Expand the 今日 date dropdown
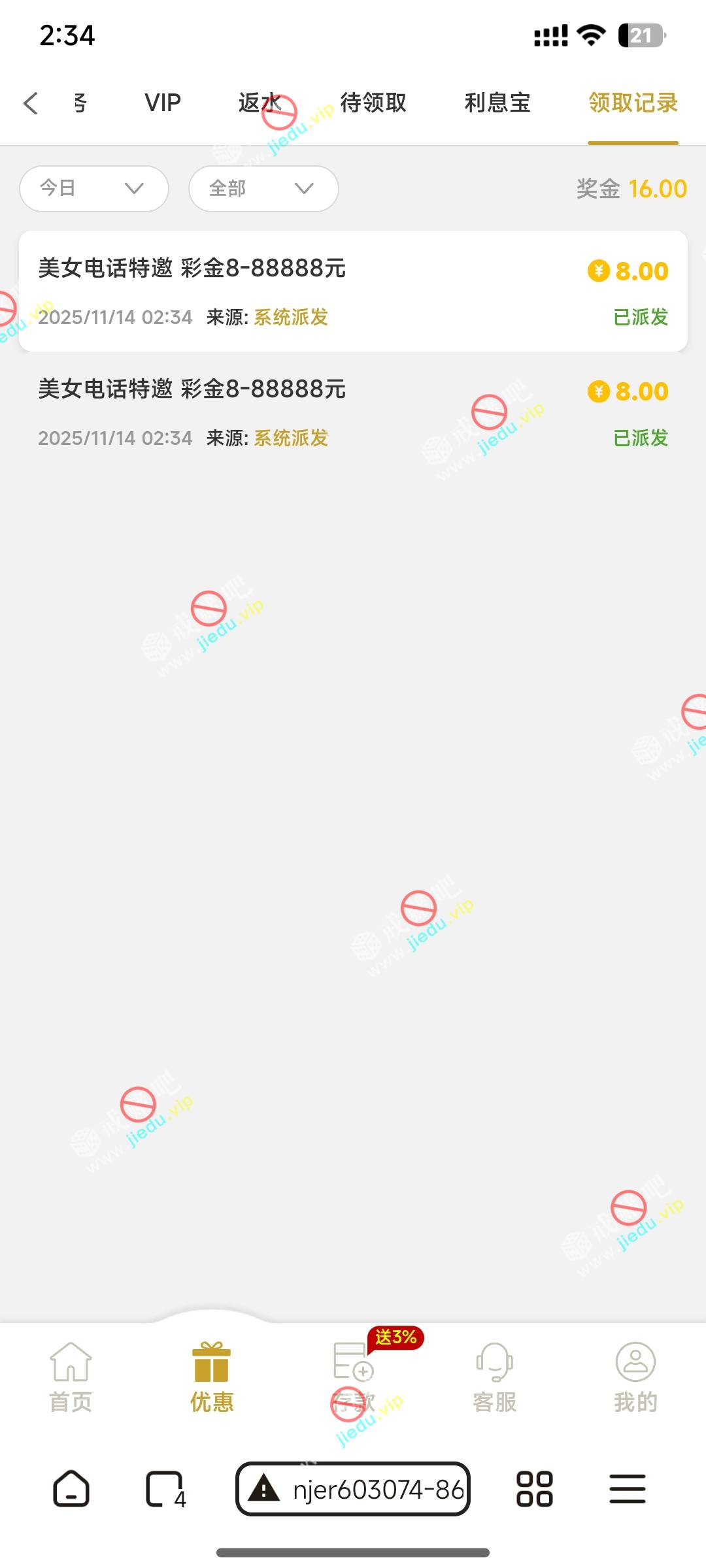 [x=94, y=189]
